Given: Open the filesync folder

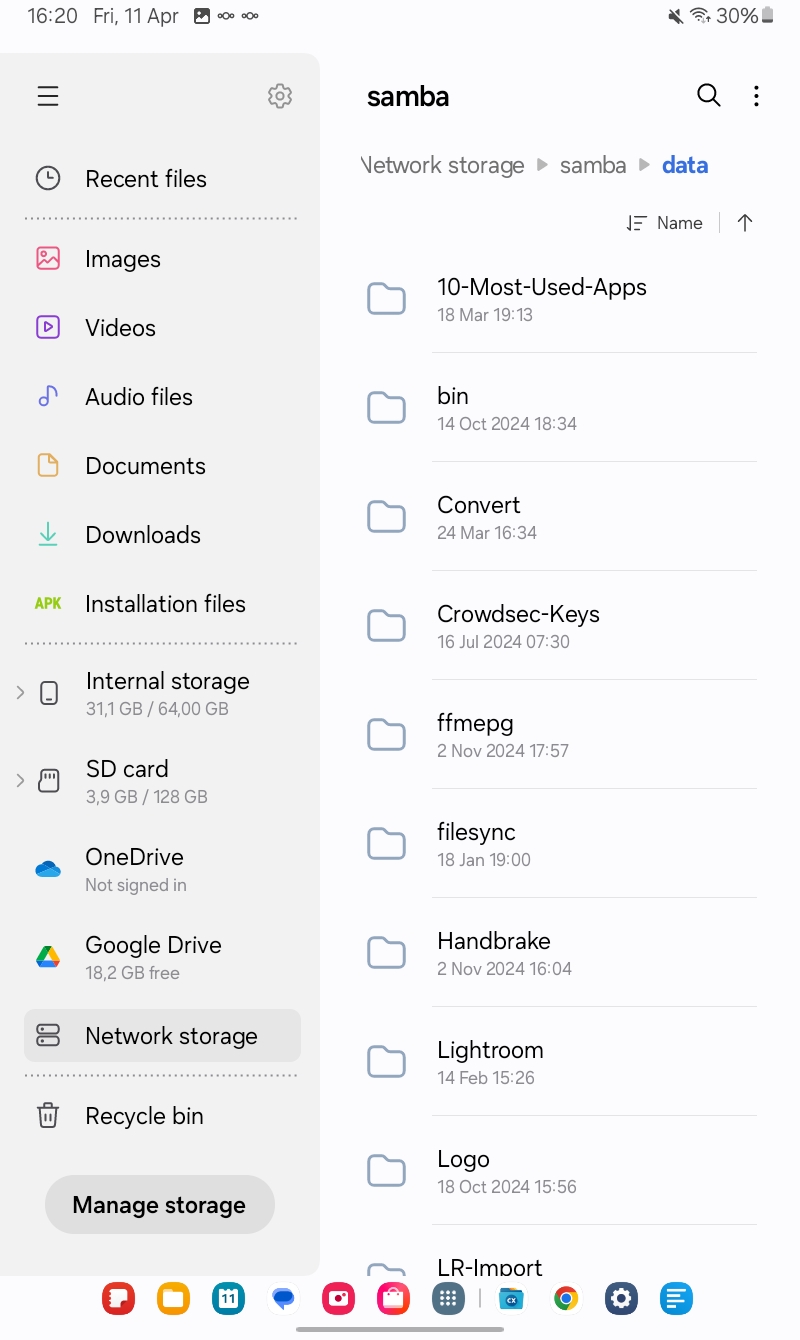Looking at the screenshot, I should pos(560,844).
